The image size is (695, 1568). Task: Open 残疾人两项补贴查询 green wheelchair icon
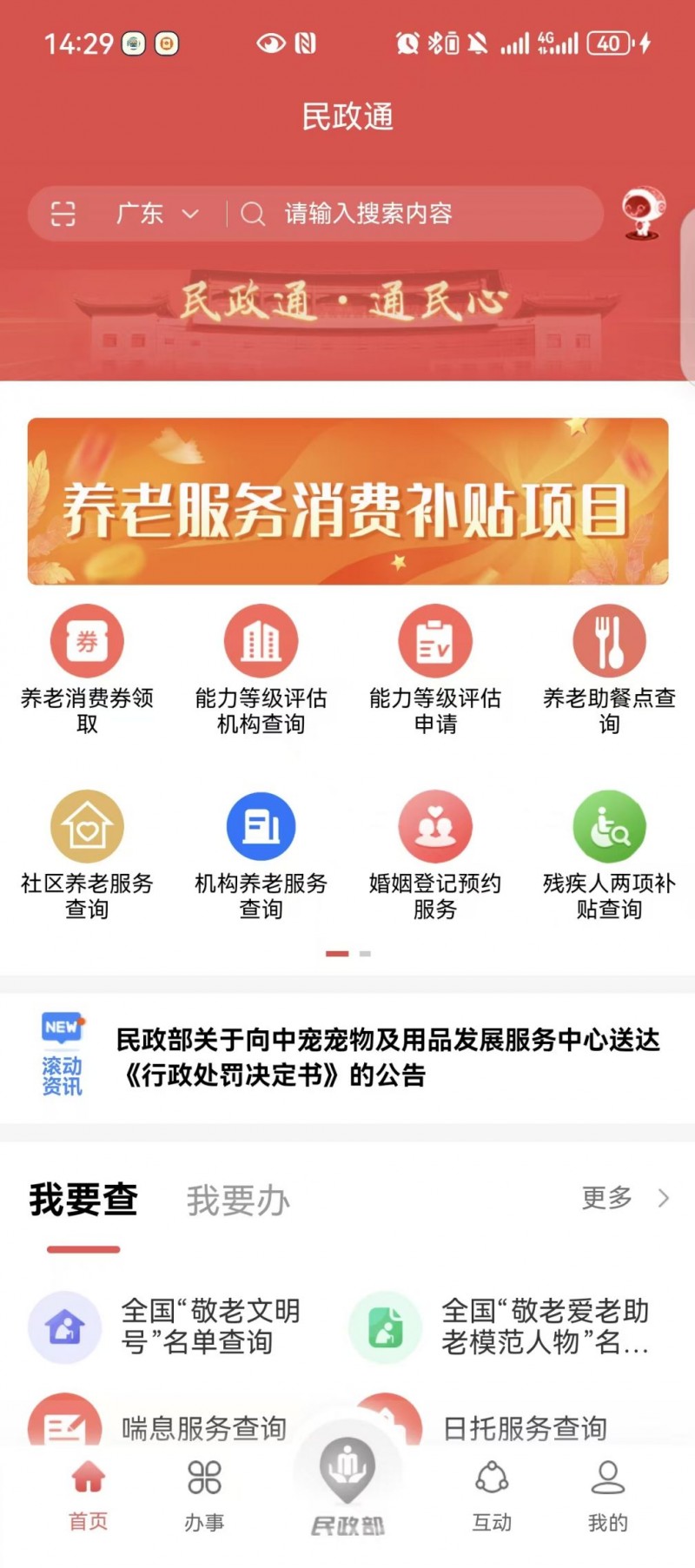tap(609, 825)
